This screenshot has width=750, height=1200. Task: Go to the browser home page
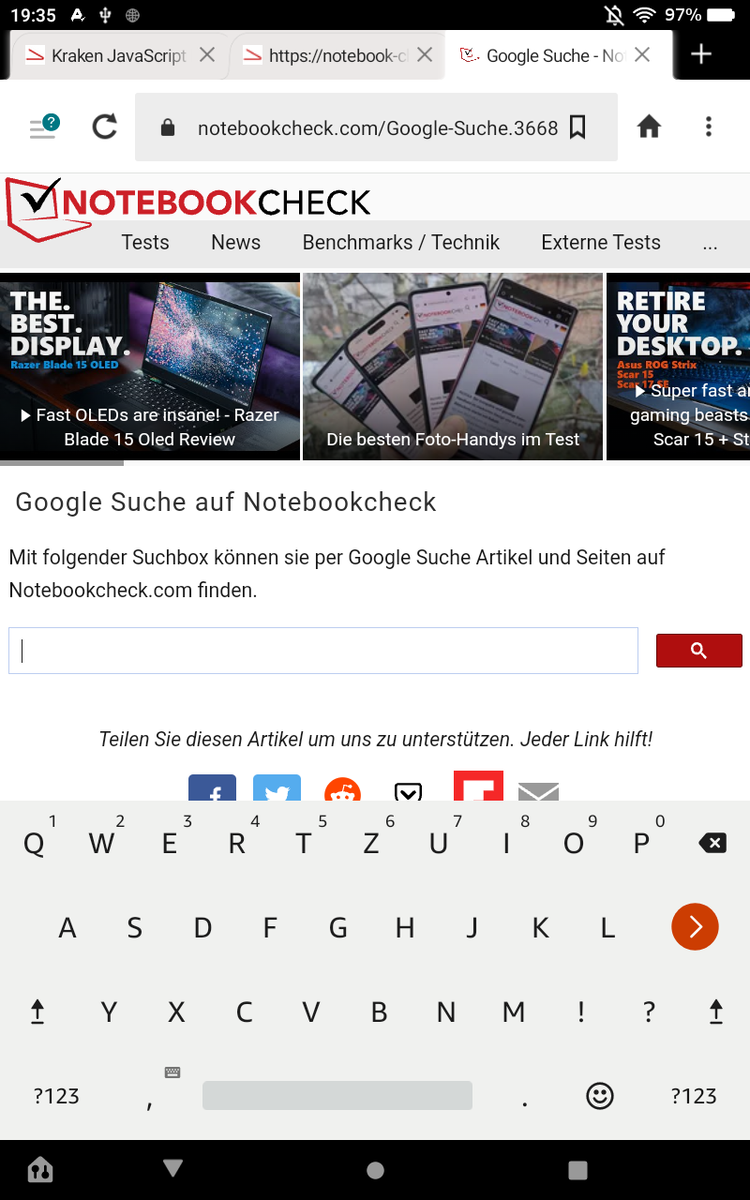[x=649, y=127]
